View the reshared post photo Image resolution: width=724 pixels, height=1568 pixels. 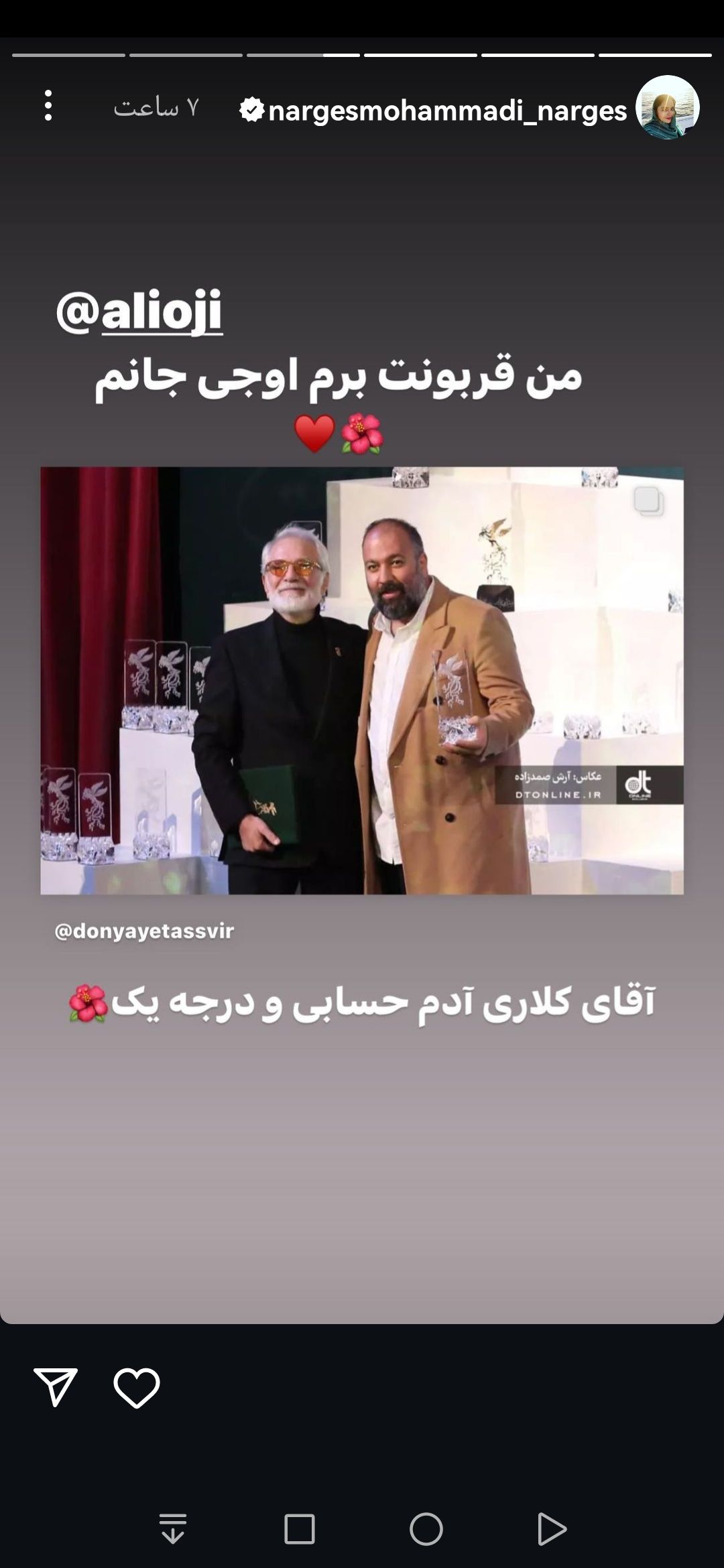click(x=362, y=680)
